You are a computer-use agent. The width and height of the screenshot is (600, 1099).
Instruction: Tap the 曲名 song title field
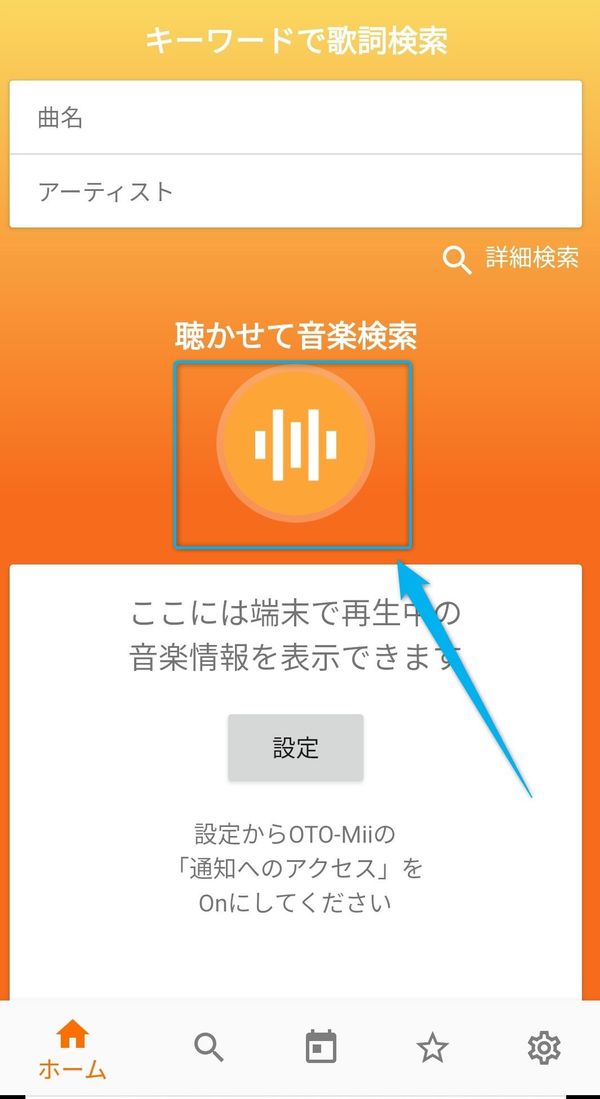(295, 118)
